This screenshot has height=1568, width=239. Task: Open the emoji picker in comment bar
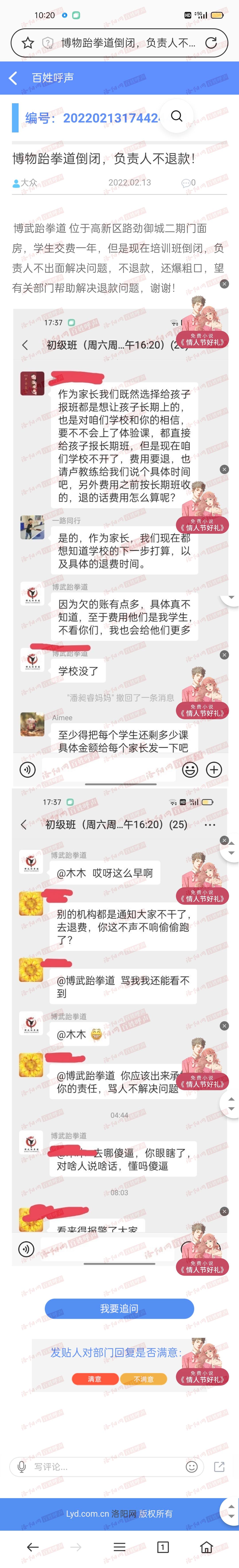pos(191,1466)
